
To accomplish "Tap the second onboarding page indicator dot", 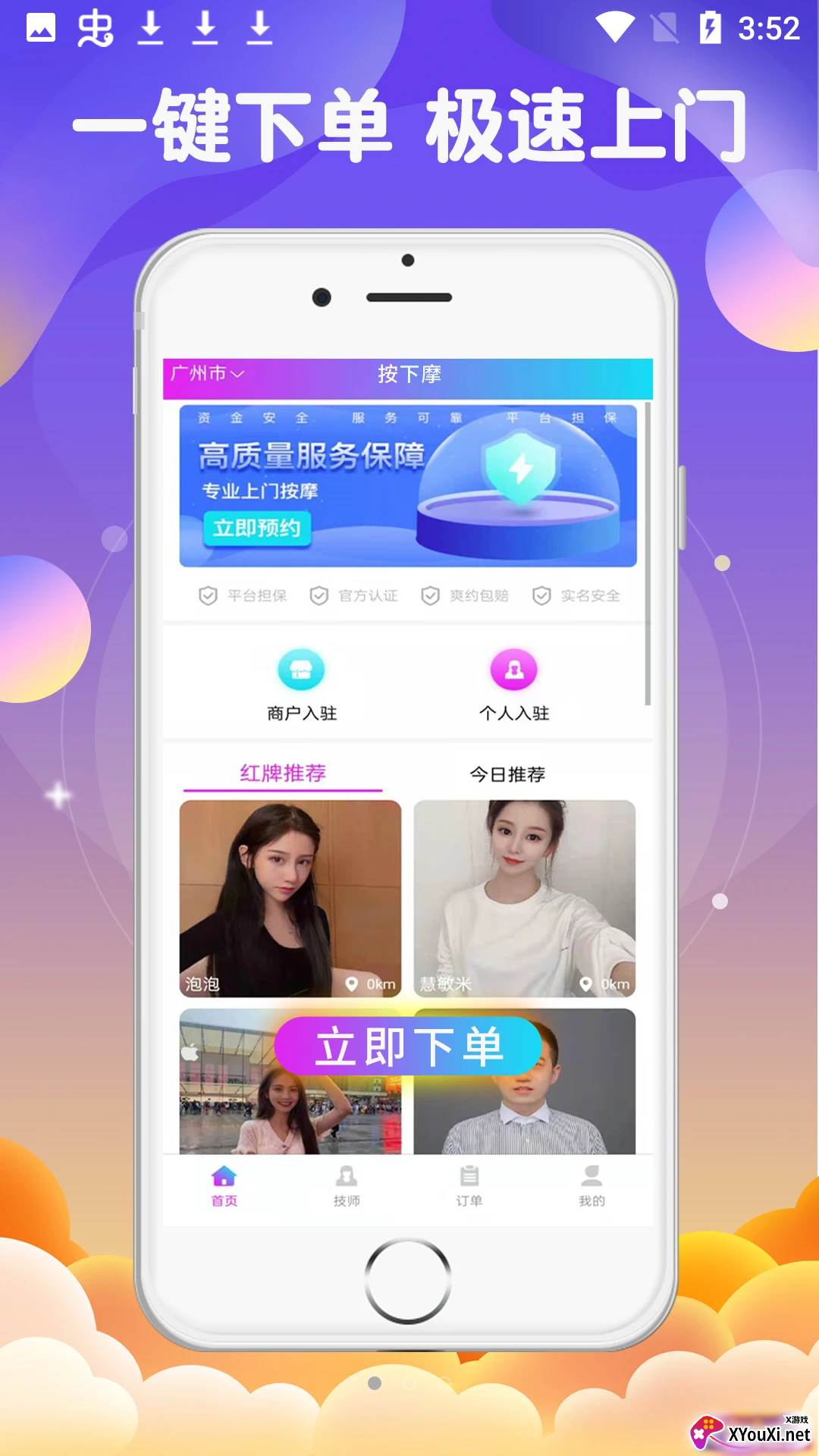I will pyautogui.click(x=409, y=1383).
